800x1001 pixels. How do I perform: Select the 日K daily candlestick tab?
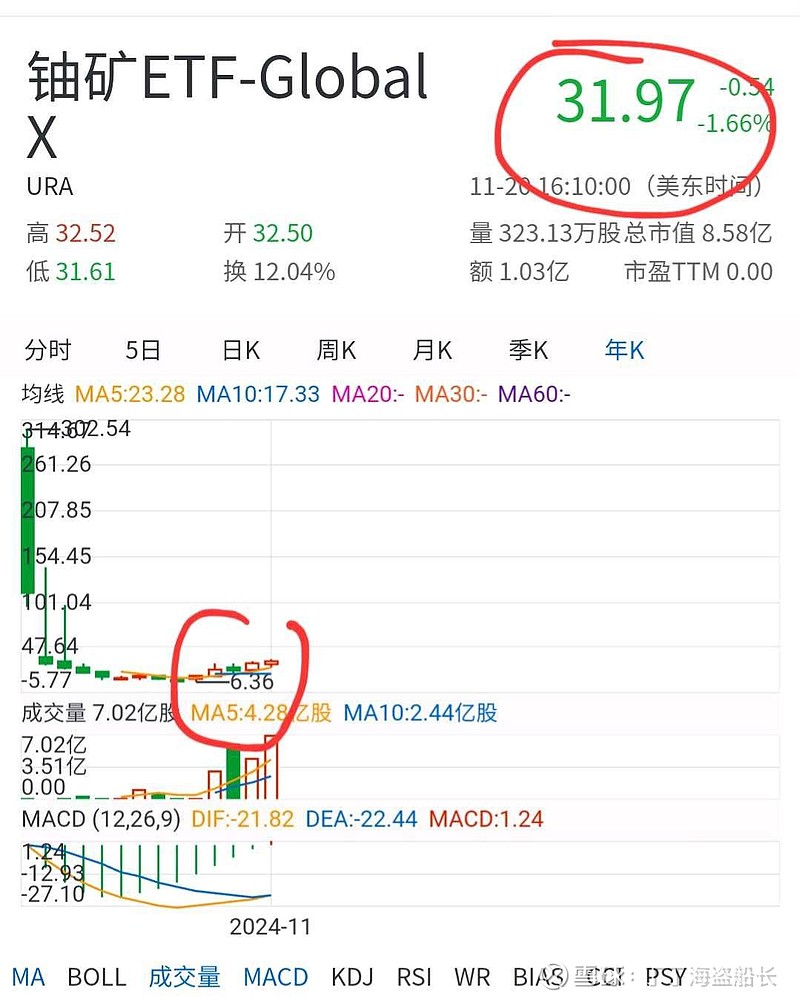click(x=240, y=350)
